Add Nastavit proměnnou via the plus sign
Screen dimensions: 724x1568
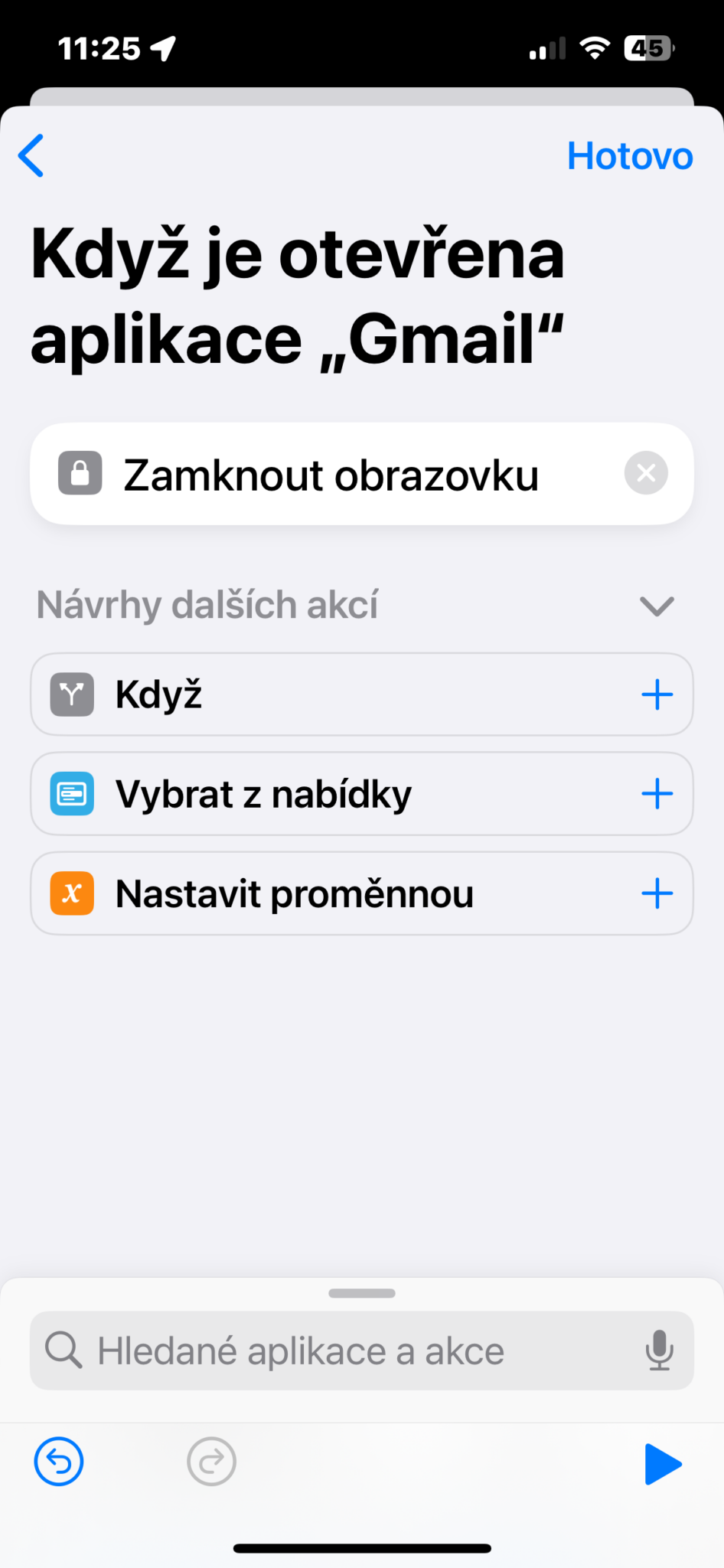pyautogui.click(x=657, y=893)
